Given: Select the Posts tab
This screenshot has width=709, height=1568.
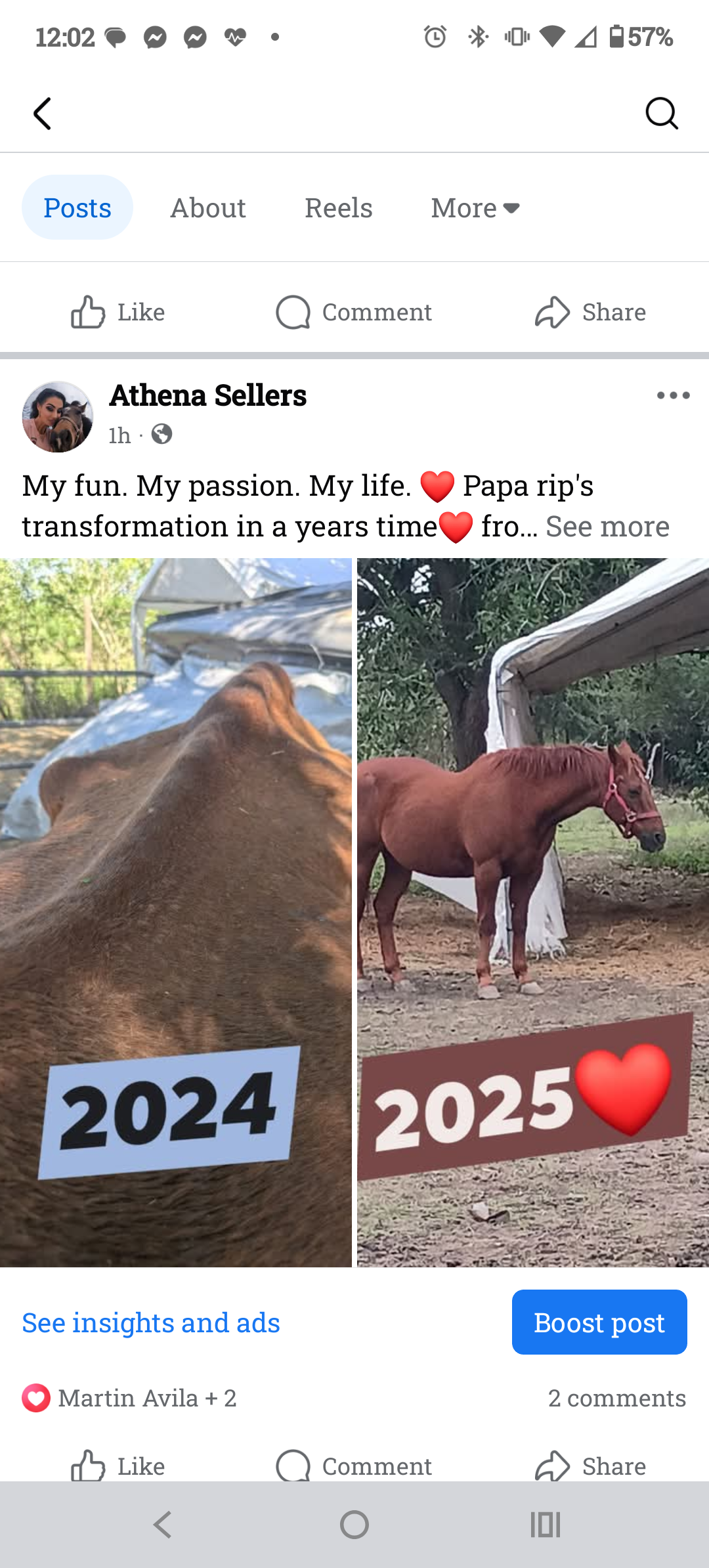Looking at the screenshot, I should pos(77,208).
